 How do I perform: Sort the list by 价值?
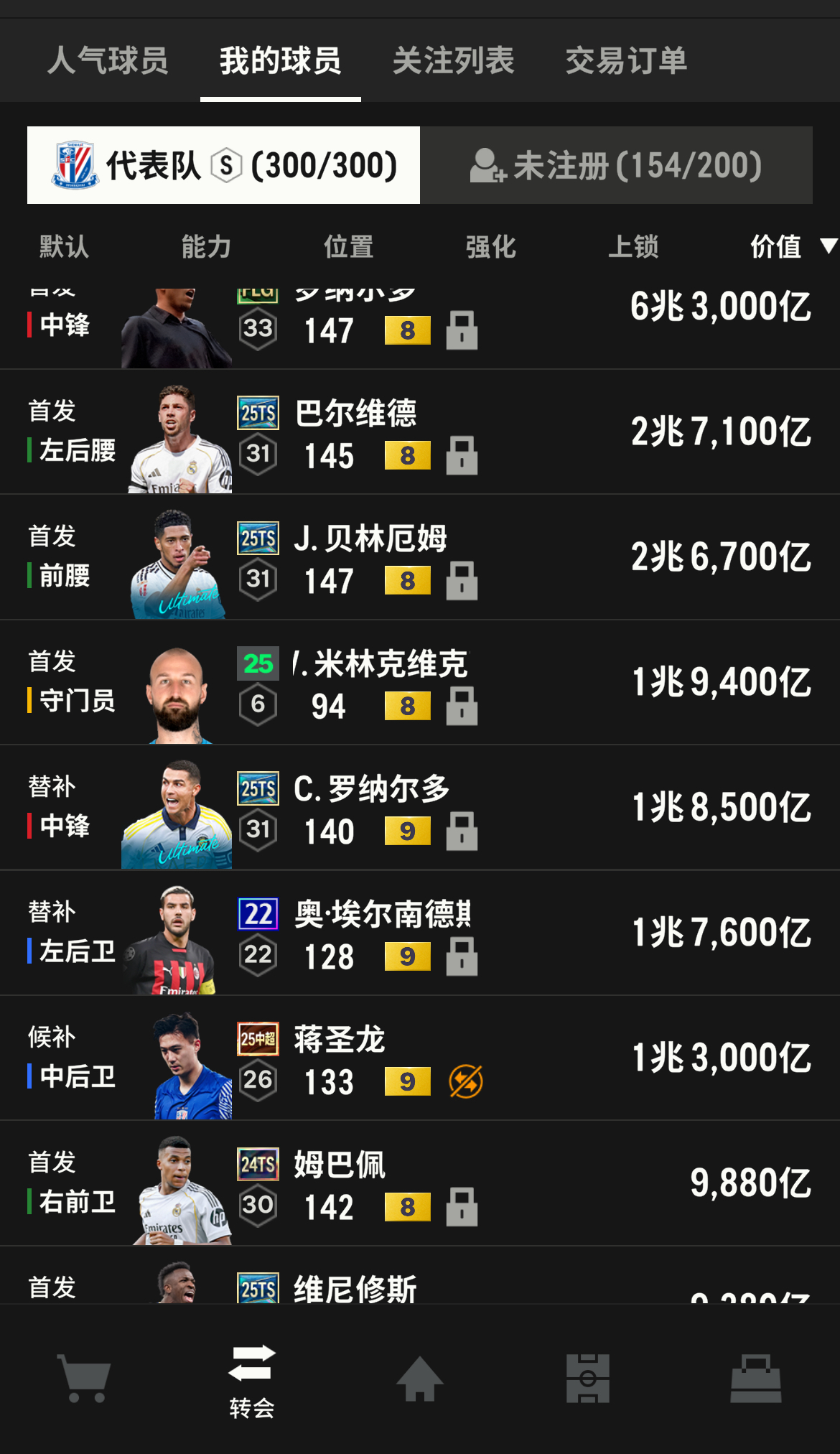point(775,247)
